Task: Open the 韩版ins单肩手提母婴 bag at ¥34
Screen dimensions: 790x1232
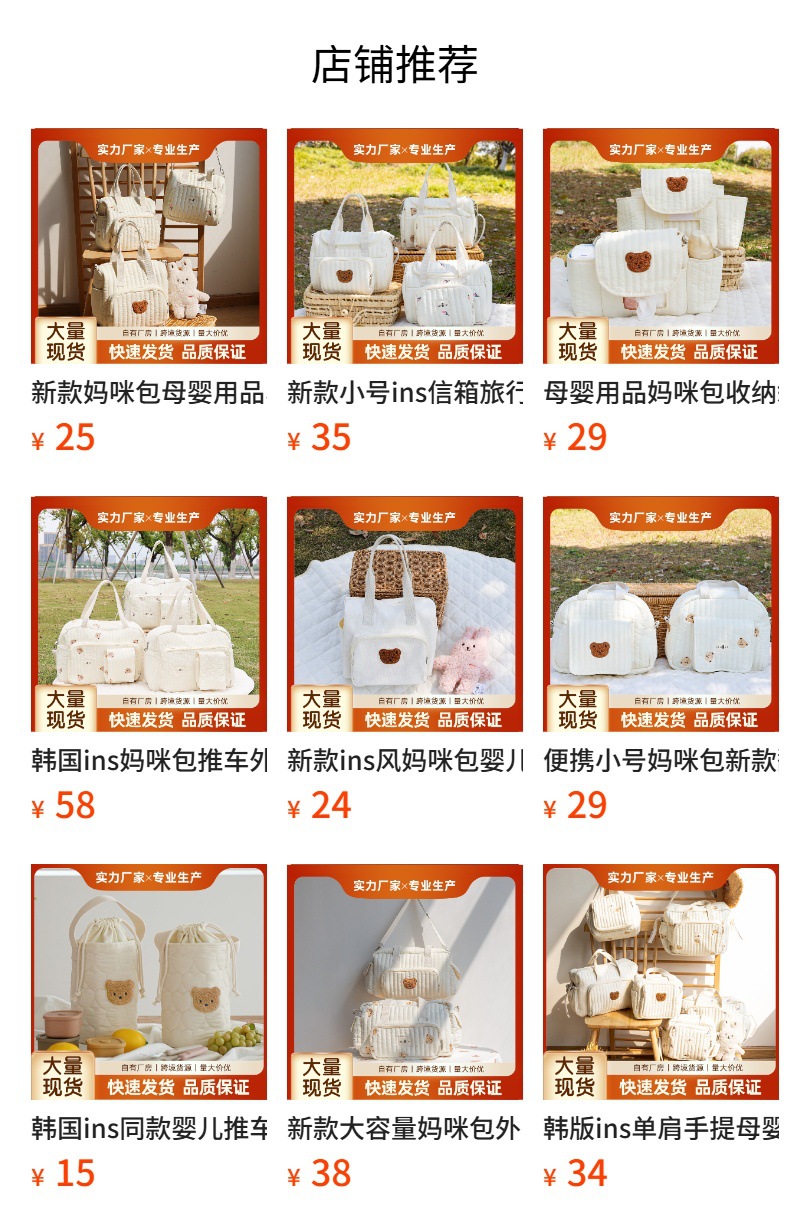Action: [x=660, y=982]
